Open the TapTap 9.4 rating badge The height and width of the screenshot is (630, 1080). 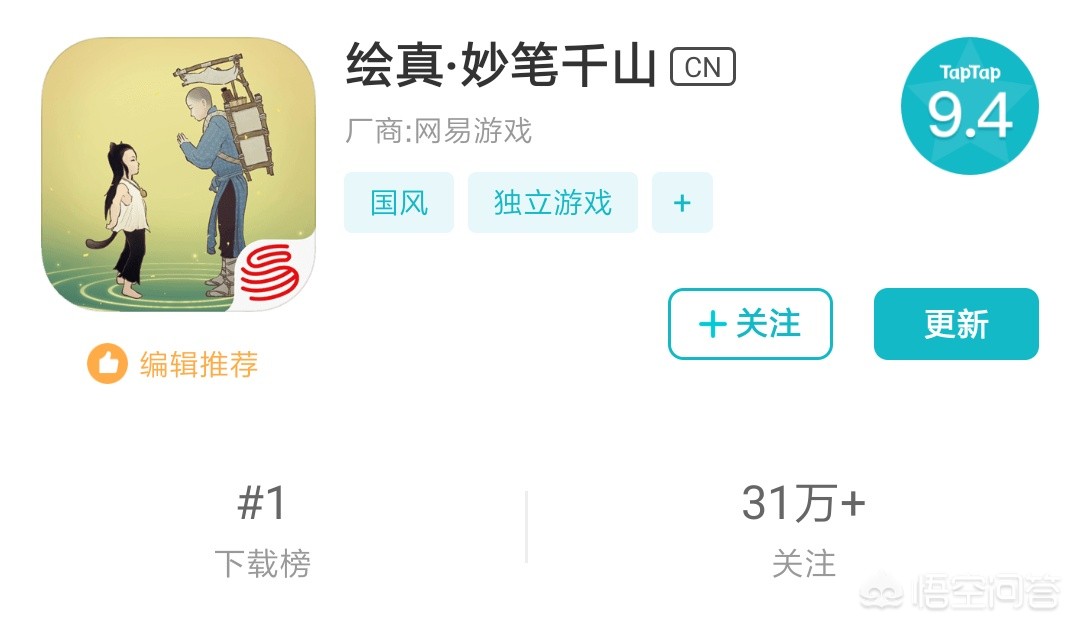coord(969,106)
